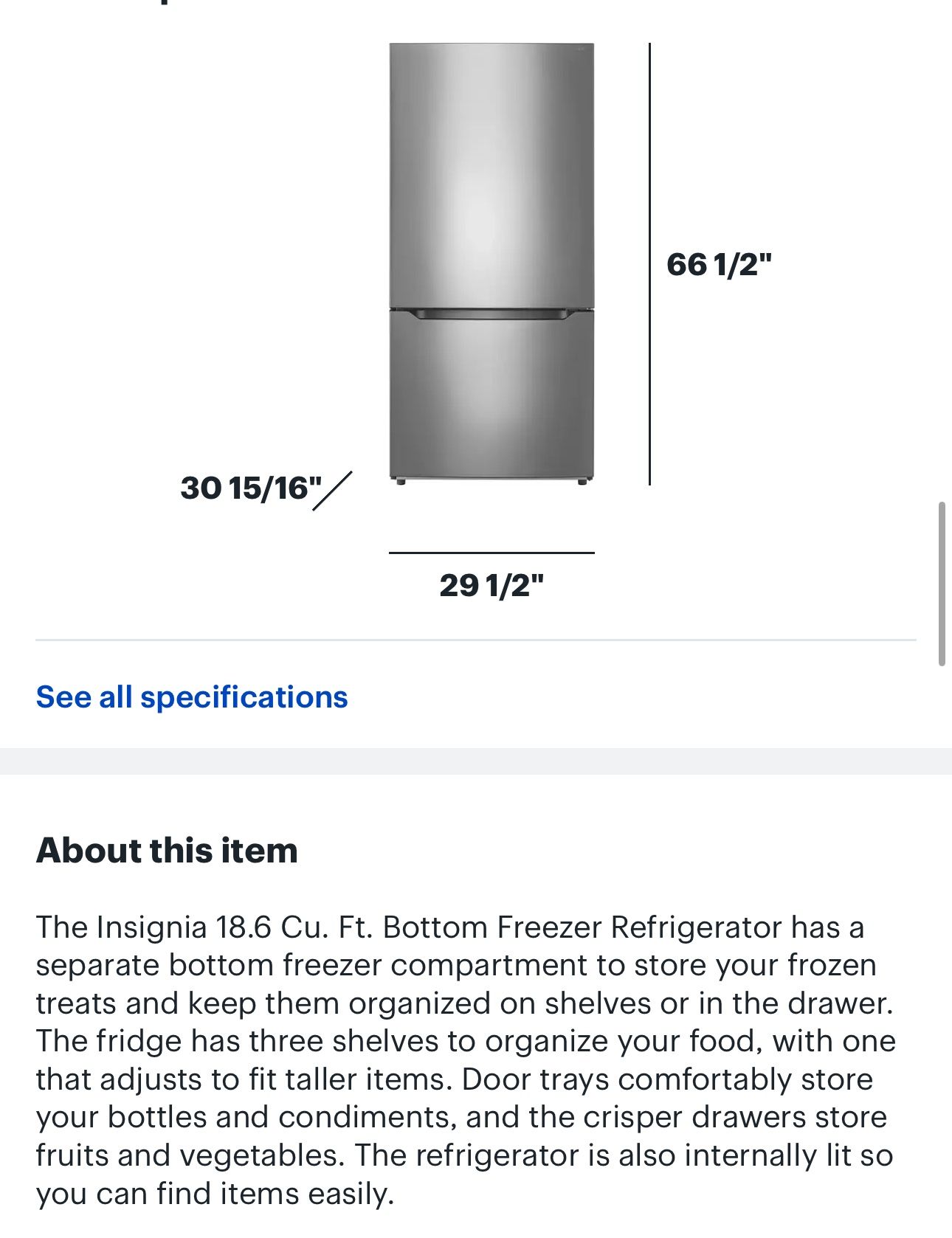Viewport: 952px width, 1238px height.
Task: Select the crisper drawers mention in the description
Action: click(738, 1114)
